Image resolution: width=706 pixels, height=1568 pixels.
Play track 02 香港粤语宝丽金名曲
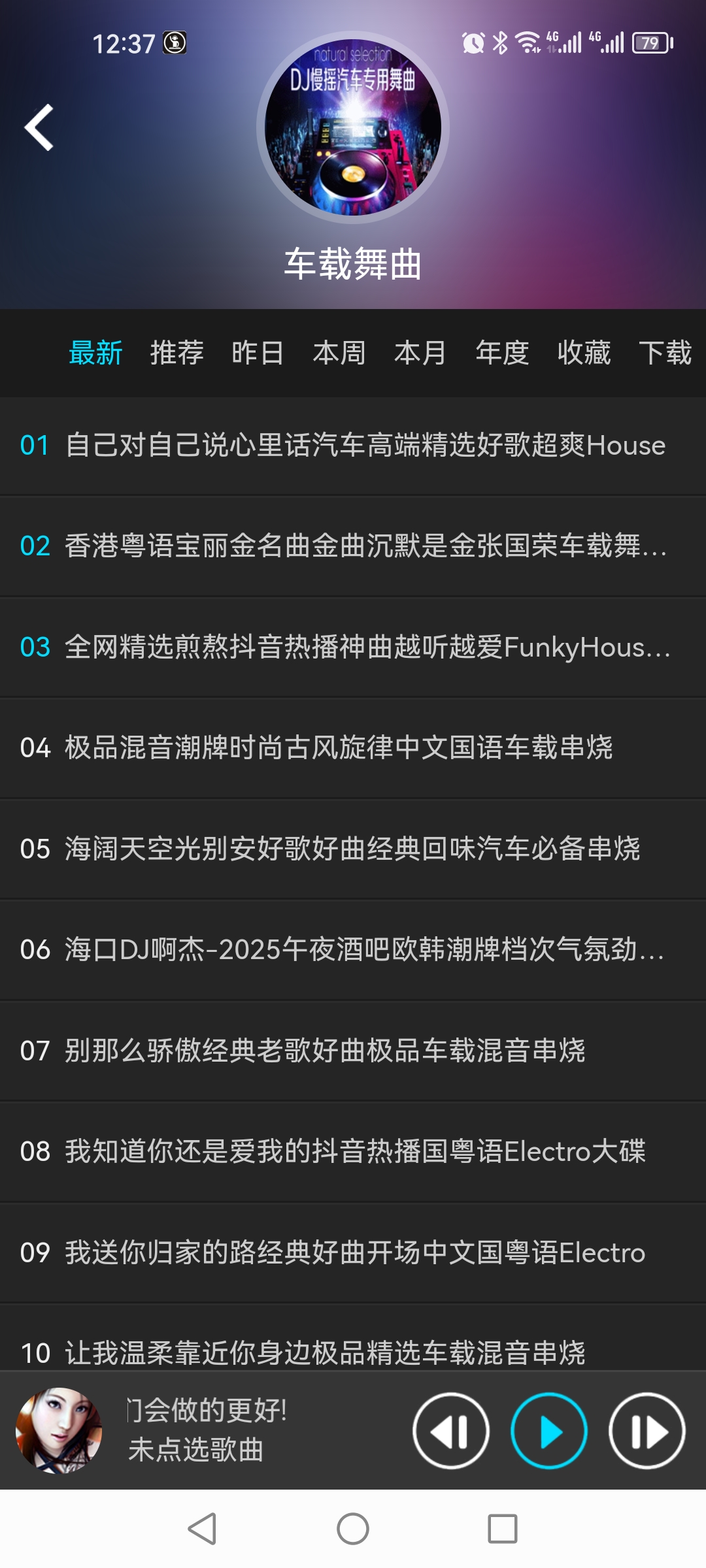[353, 546]
